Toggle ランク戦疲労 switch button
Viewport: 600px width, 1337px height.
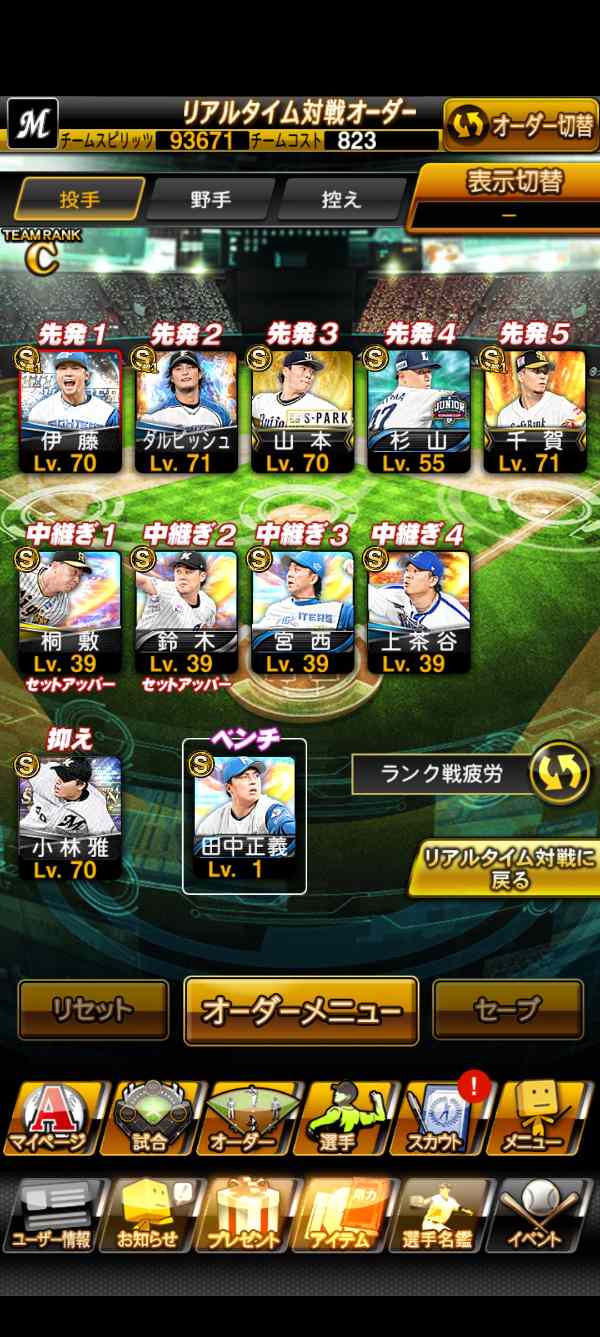click(559, 773)
